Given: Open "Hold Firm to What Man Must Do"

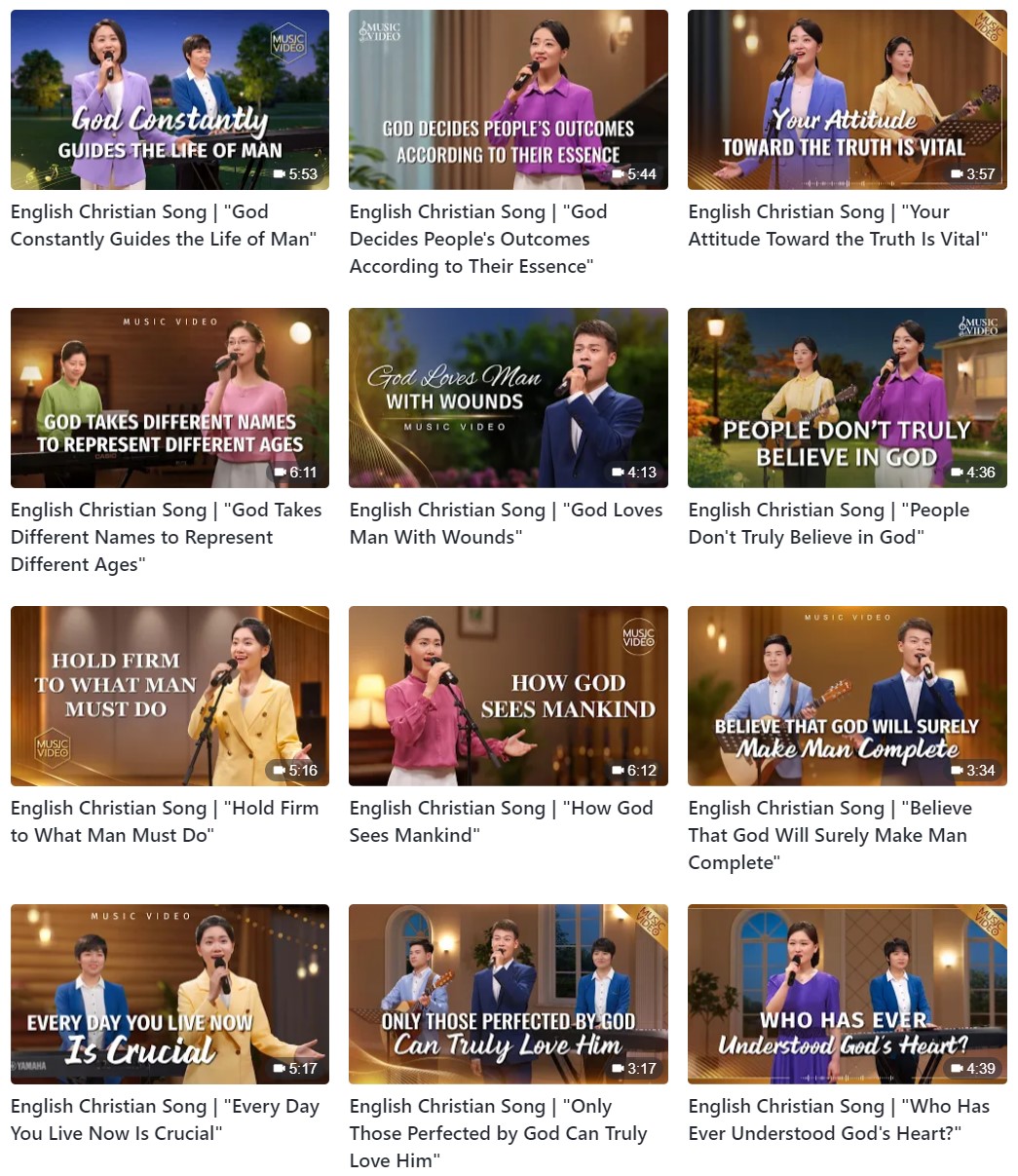Looking at the screenshot, I should pyautogui.click(x=170, y=697).
